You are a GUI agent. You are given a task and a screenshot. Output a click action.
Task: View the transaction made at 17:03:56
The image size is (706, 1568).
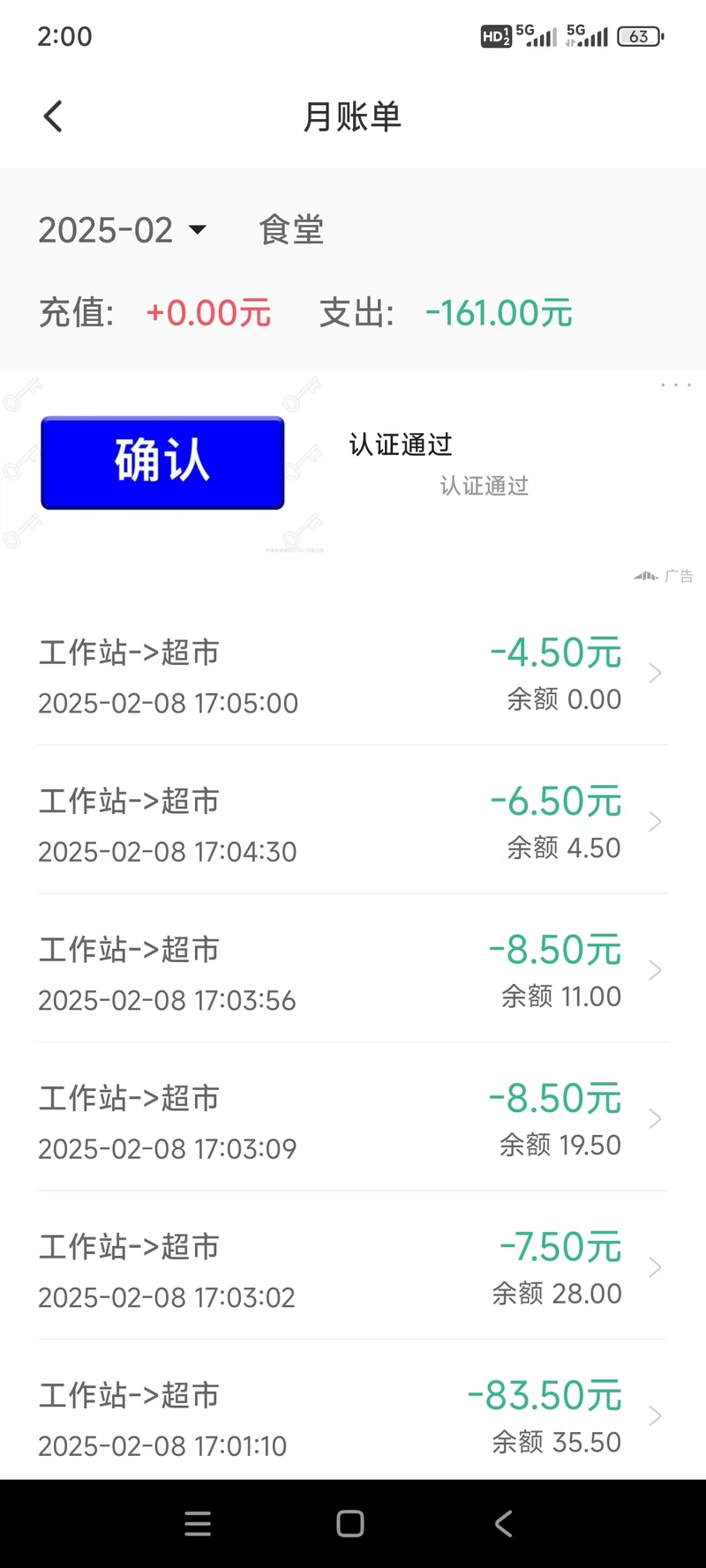[x=353, y=972]
